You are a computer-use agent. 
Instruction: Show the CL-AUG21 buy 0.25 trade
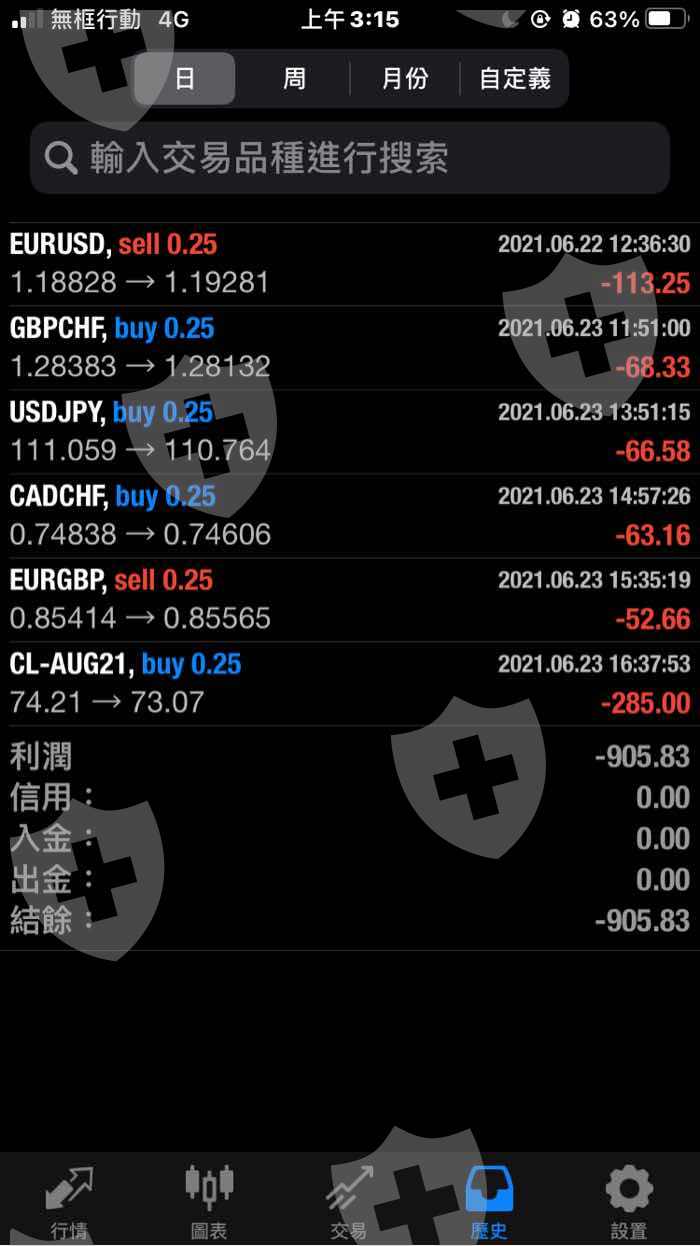350,684
